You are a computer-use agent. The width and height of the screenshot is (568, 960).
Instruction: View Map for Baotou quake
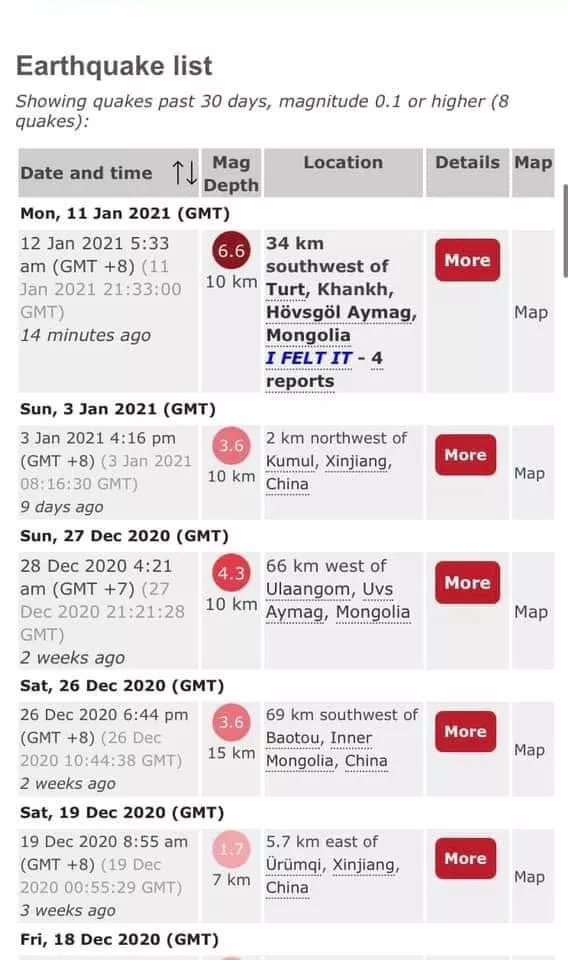click(529, 750)
